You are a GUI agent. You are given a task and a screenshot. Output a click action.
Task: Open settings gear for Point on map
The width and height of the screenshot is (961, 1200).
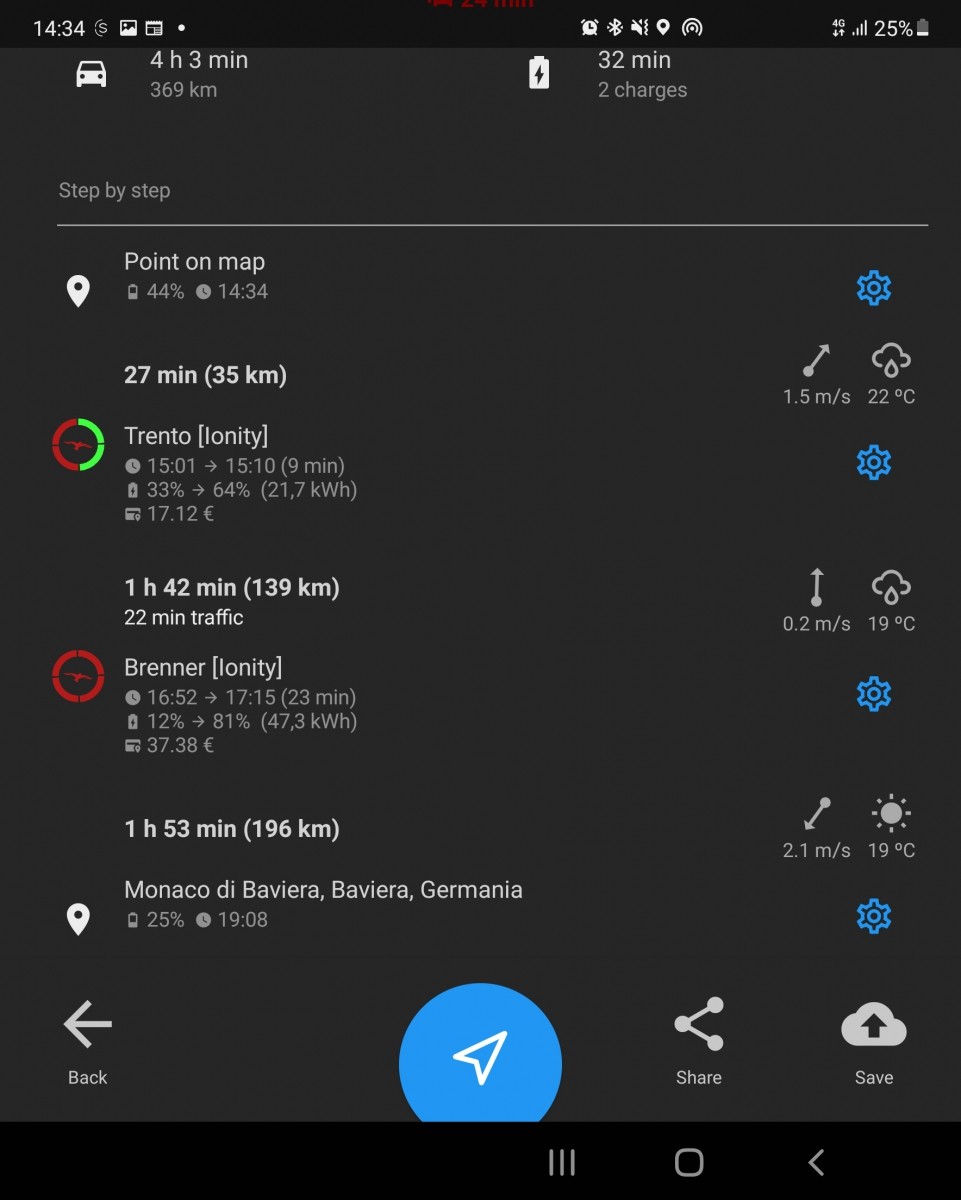[x=873, y=288]
